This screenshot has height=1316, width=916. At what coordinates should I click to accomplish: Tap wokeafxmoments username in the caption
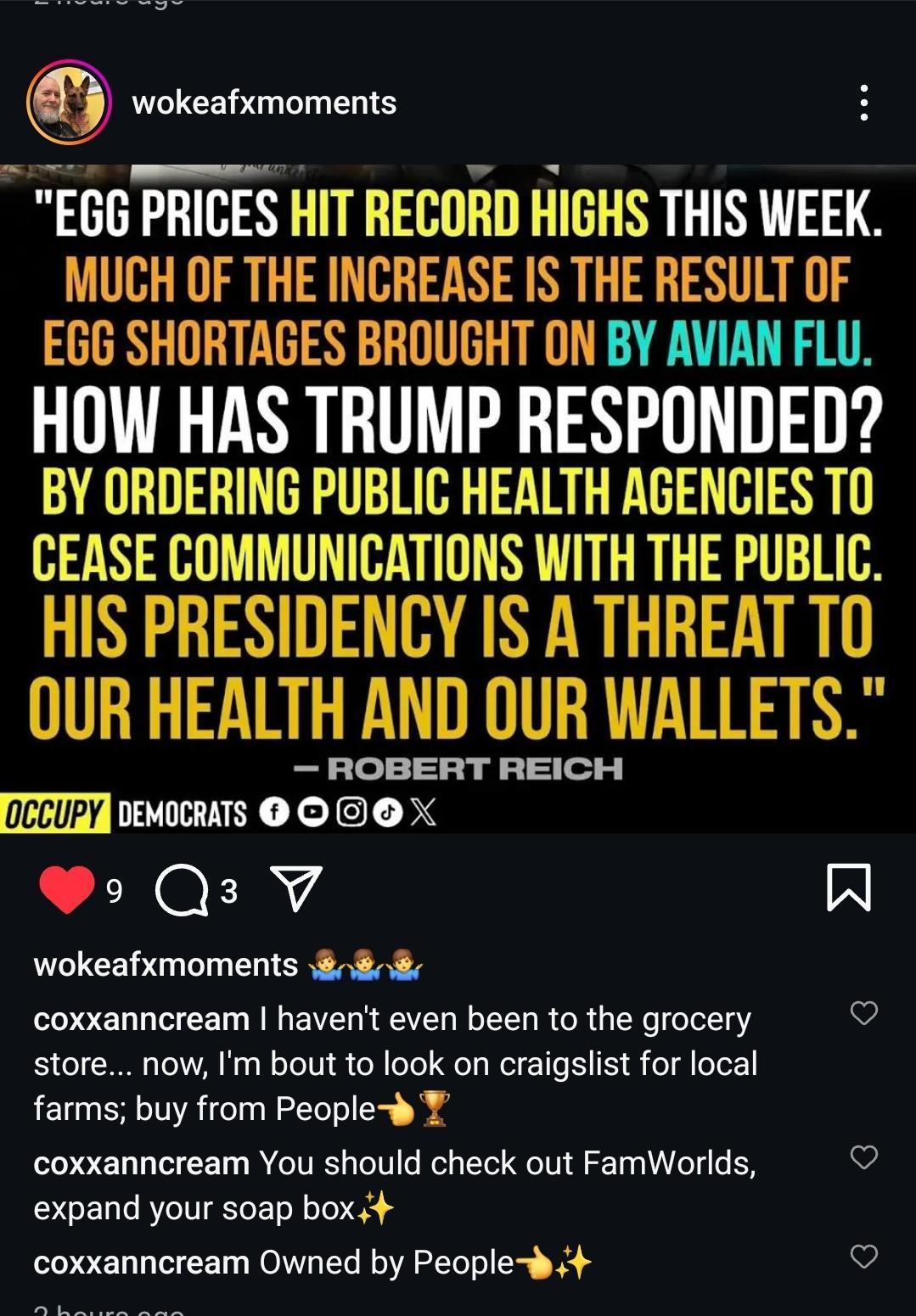point(166,965)
